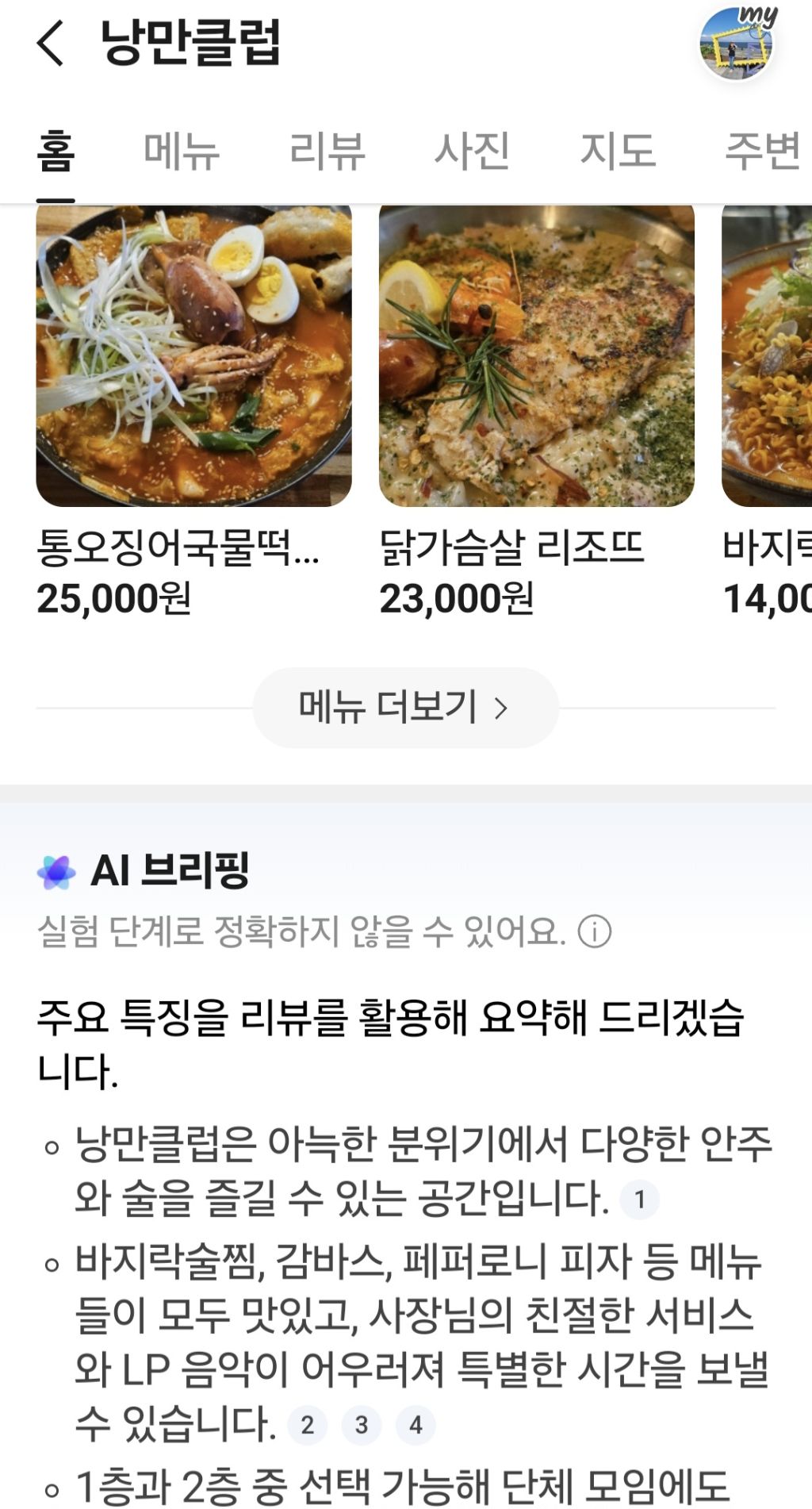Tap the 메뉴 더보기 button
The width and height of the screenshot is (812, 1509).
(405, 707)
